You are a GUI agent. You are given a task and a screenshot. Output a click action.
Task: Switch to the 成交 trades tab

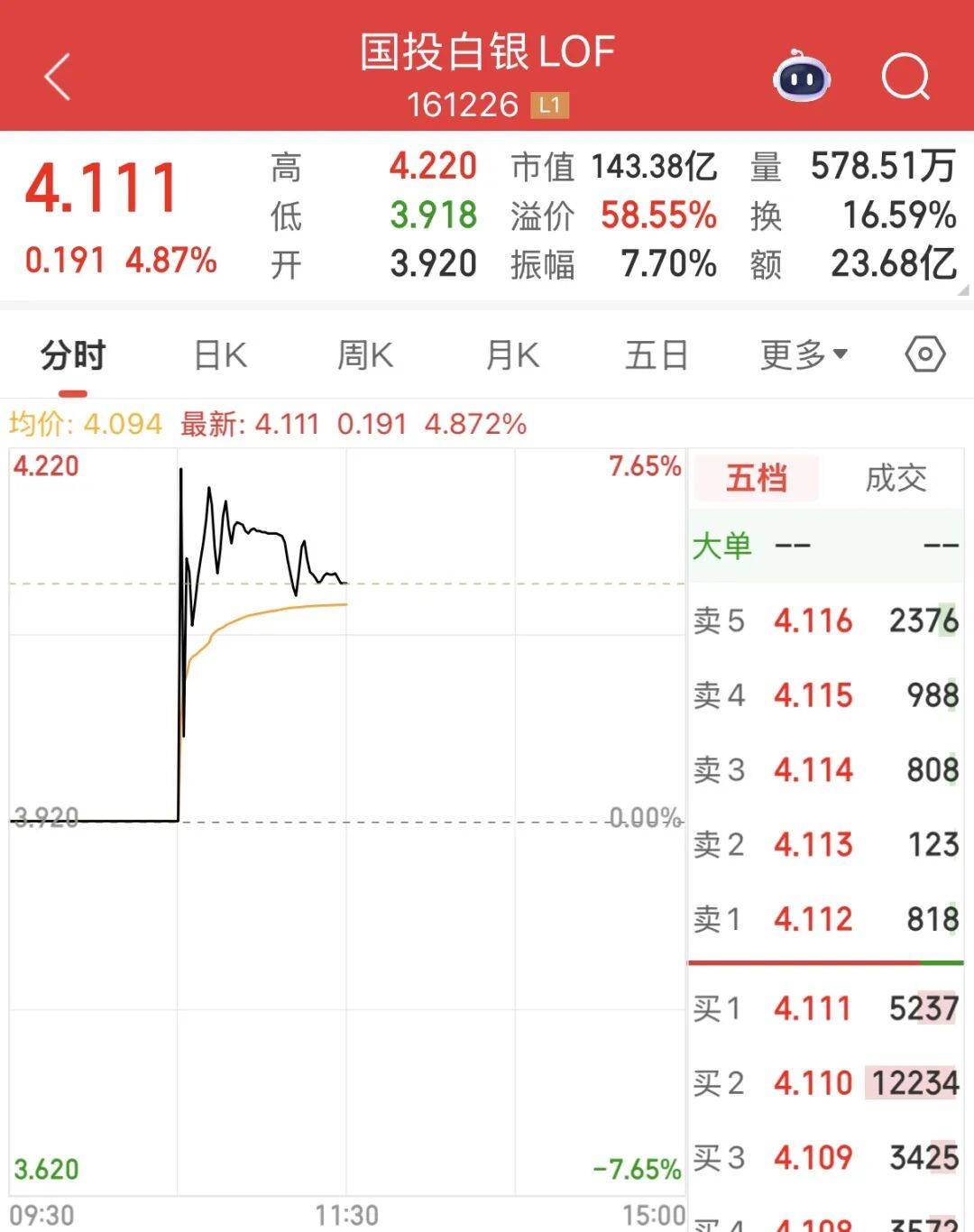(896, 478)
